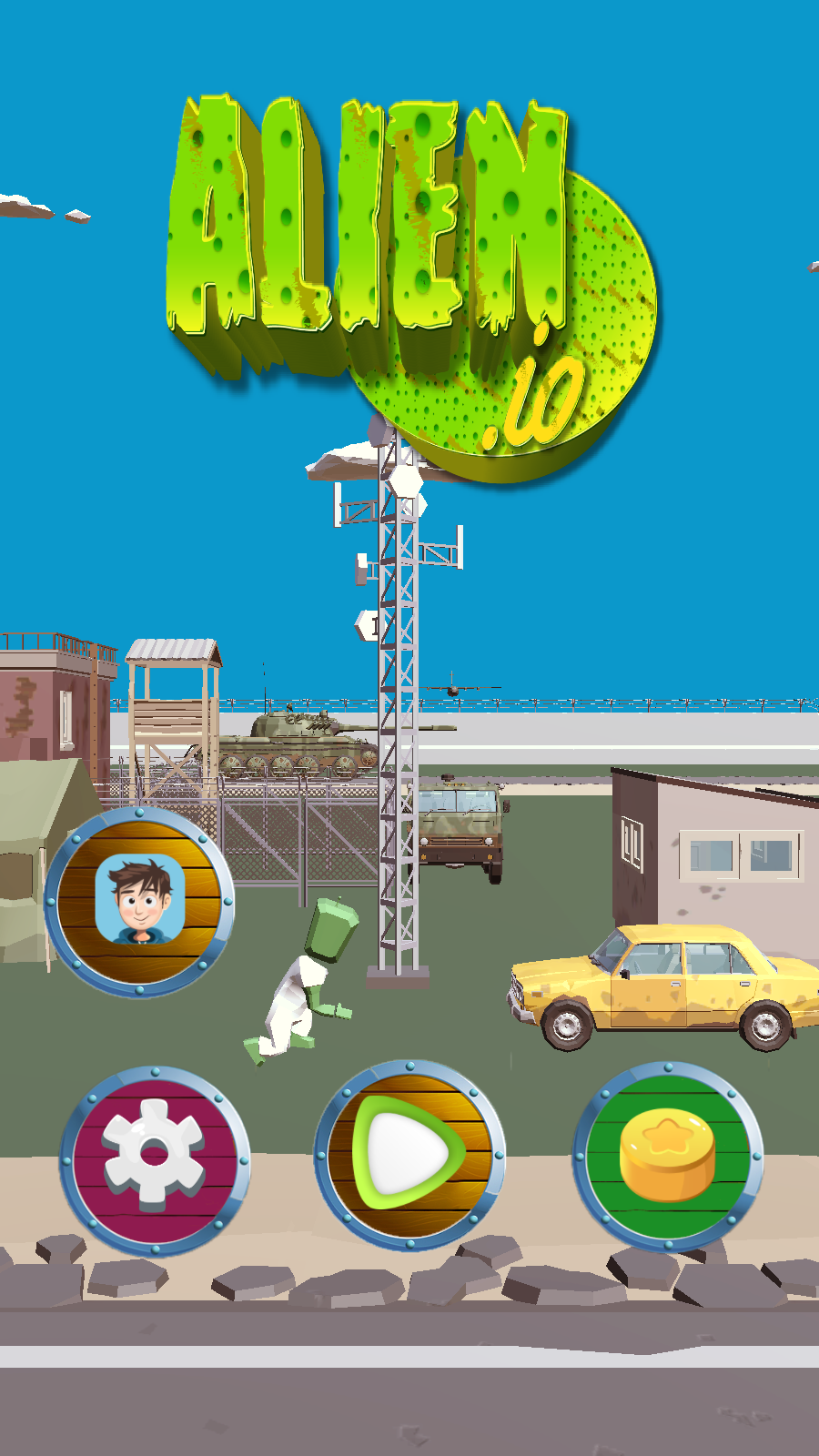Open the gold star coin shop

pos(667,1156)
